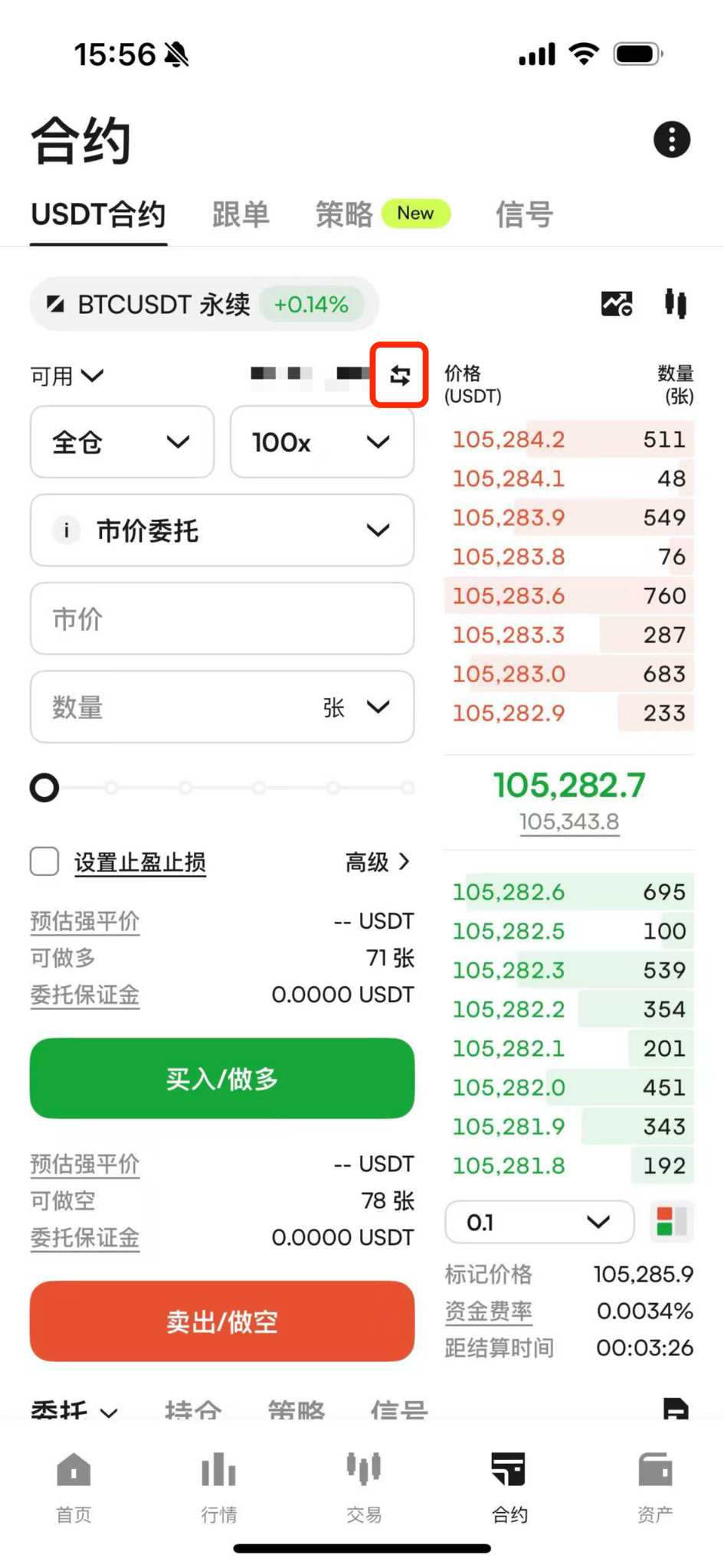
Task: Go to 首页 in bottom navigation
Action: [x=74, y=1487]
